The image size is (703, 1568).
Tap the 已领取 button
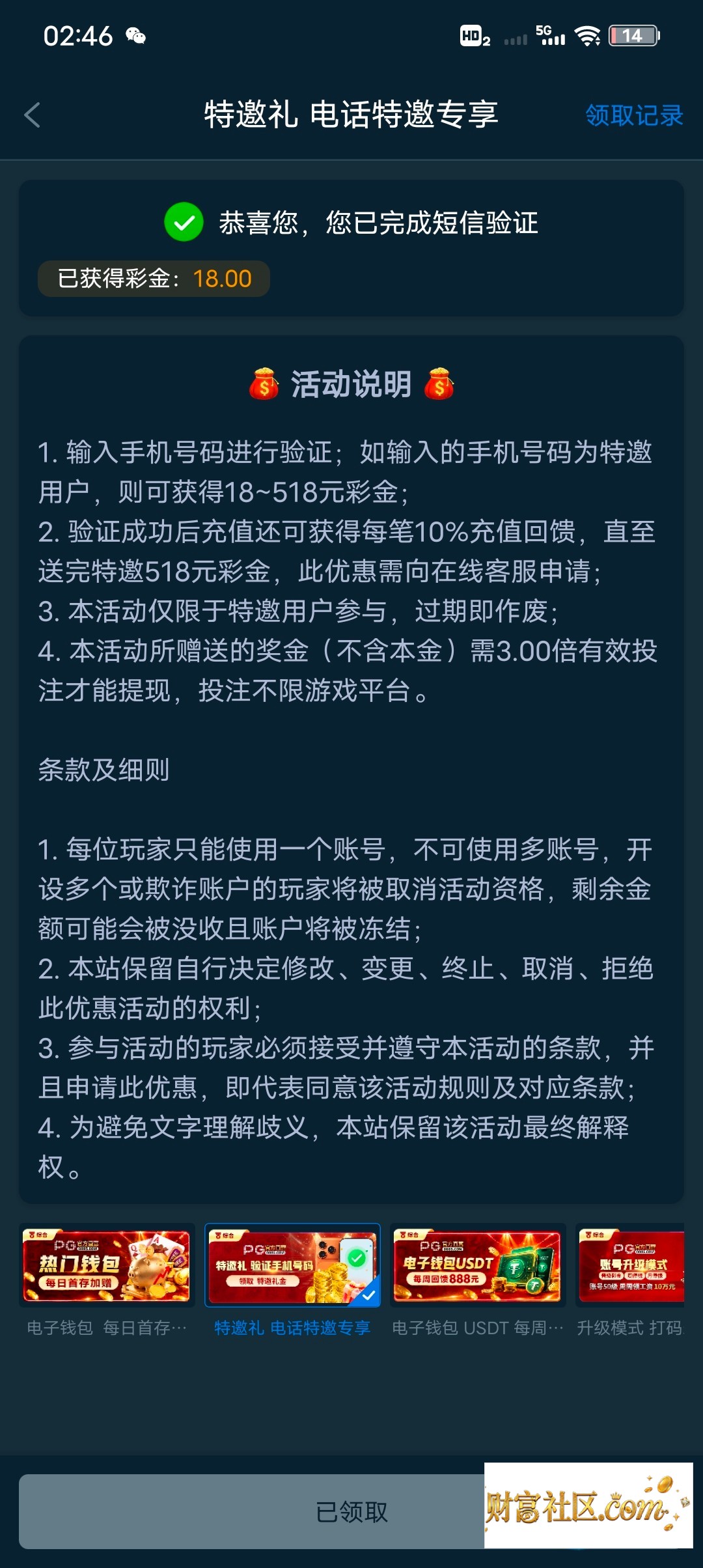[x=351, y=1511]
